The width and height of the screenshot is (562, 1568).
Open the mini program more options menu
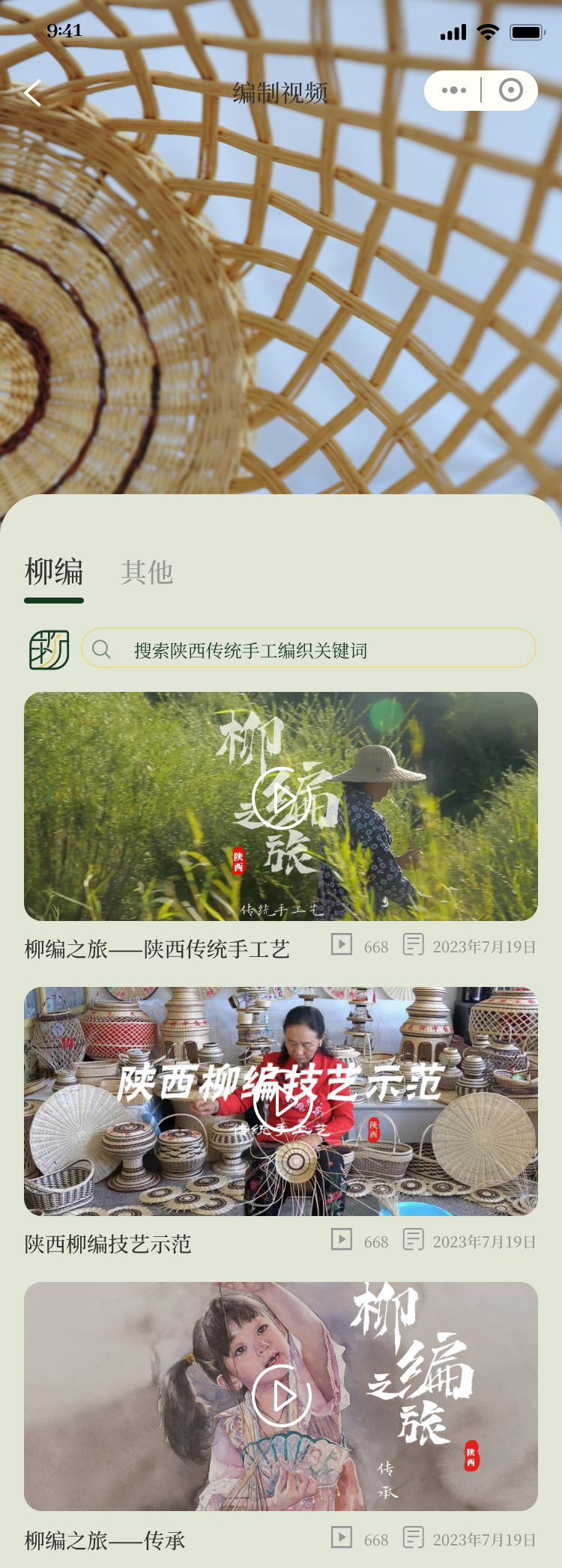pos(454,91)
